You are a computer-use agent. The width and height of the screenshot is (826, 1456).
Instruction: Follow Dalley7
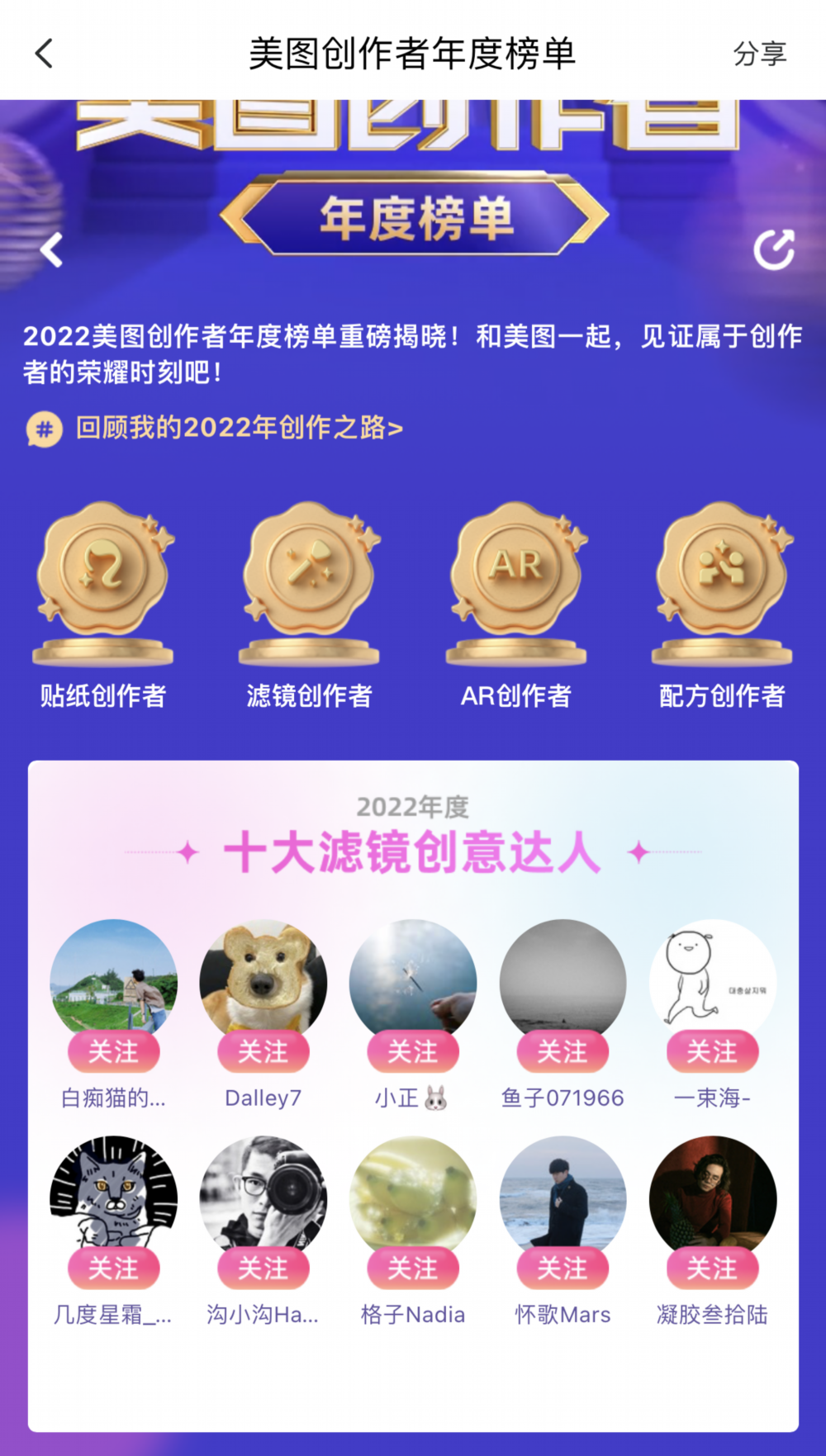click(263, 1051)
